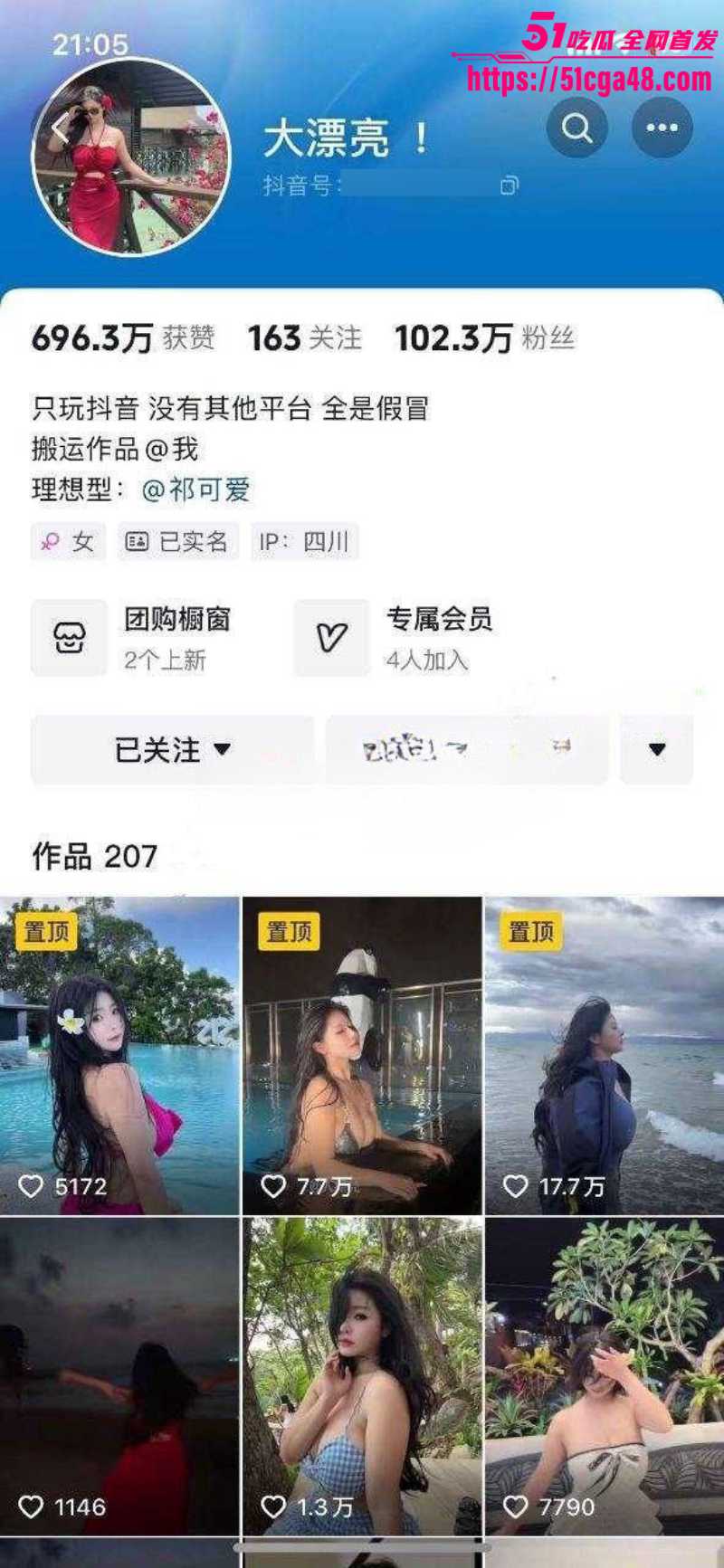
Task: Expand the obscured middle action dropdown
Action: (468, 749)
